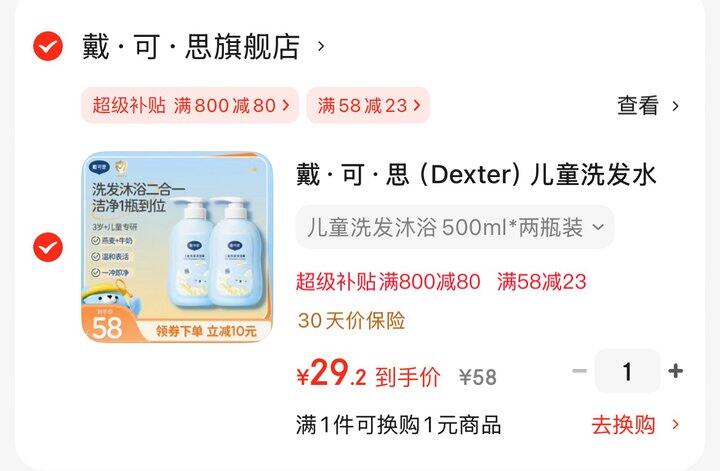Tap the 满58减23 coupon chip
Screen dimensions: 720x471
coord(368,104)
